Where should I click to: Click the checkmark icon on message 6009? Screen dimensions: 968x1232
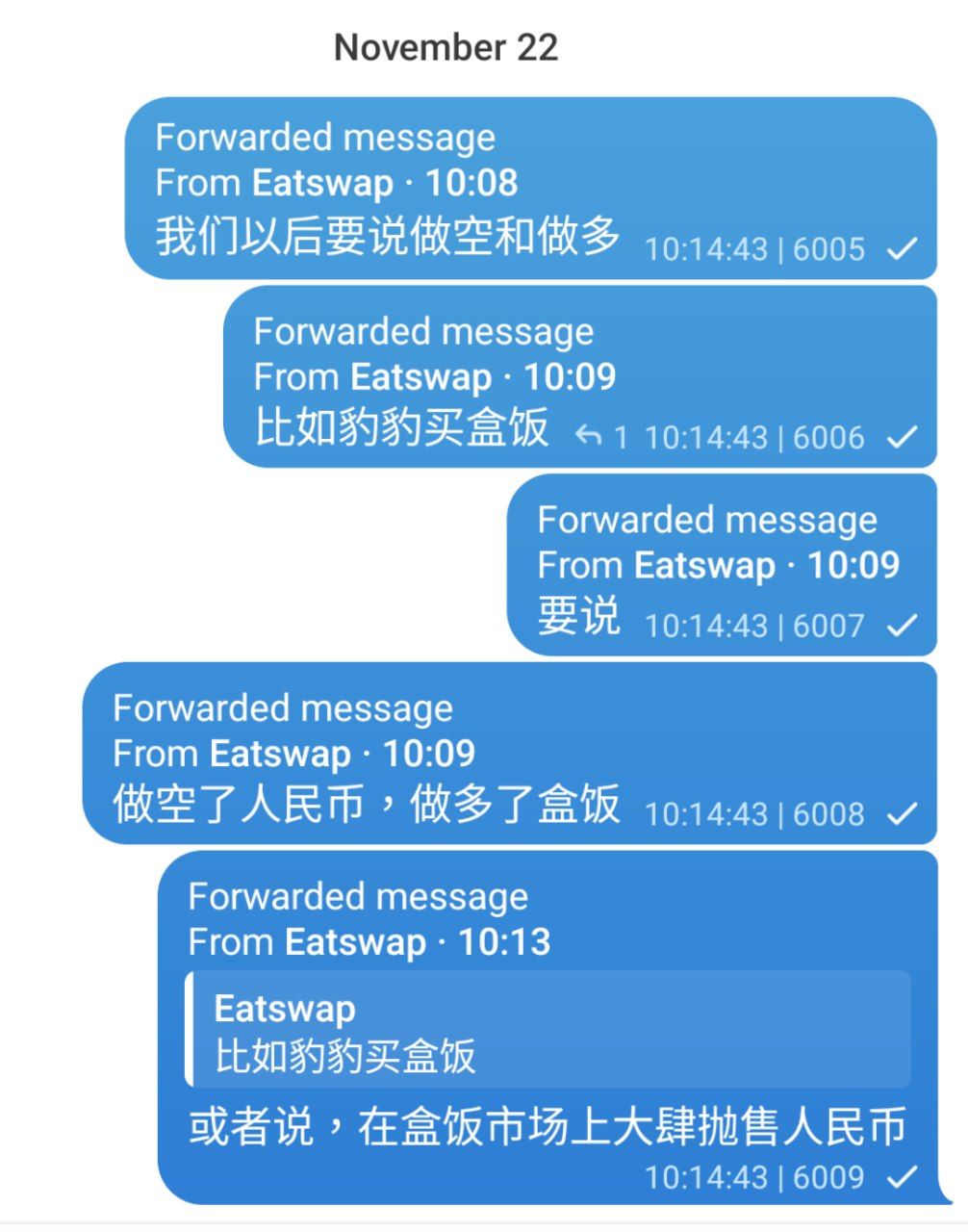902,1176
